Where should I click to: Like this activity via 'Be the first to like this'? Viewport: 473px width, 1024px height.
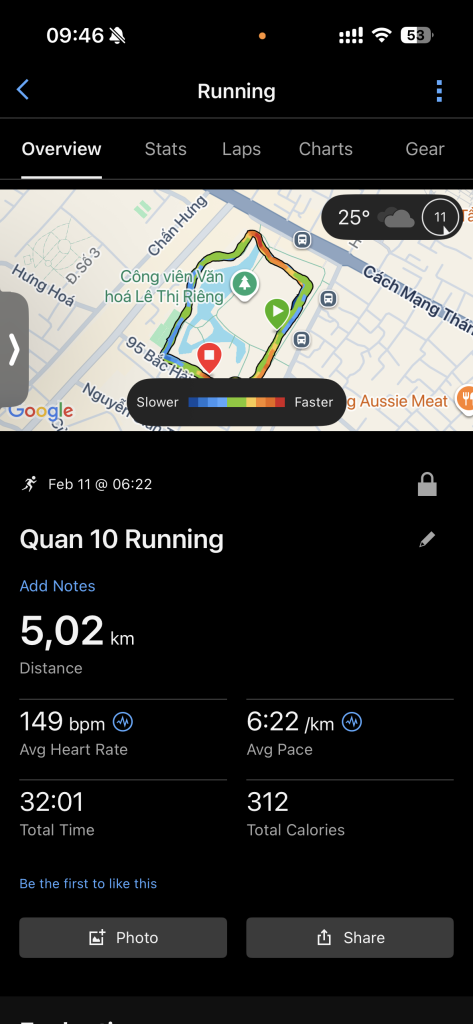(x=88, y=884)
